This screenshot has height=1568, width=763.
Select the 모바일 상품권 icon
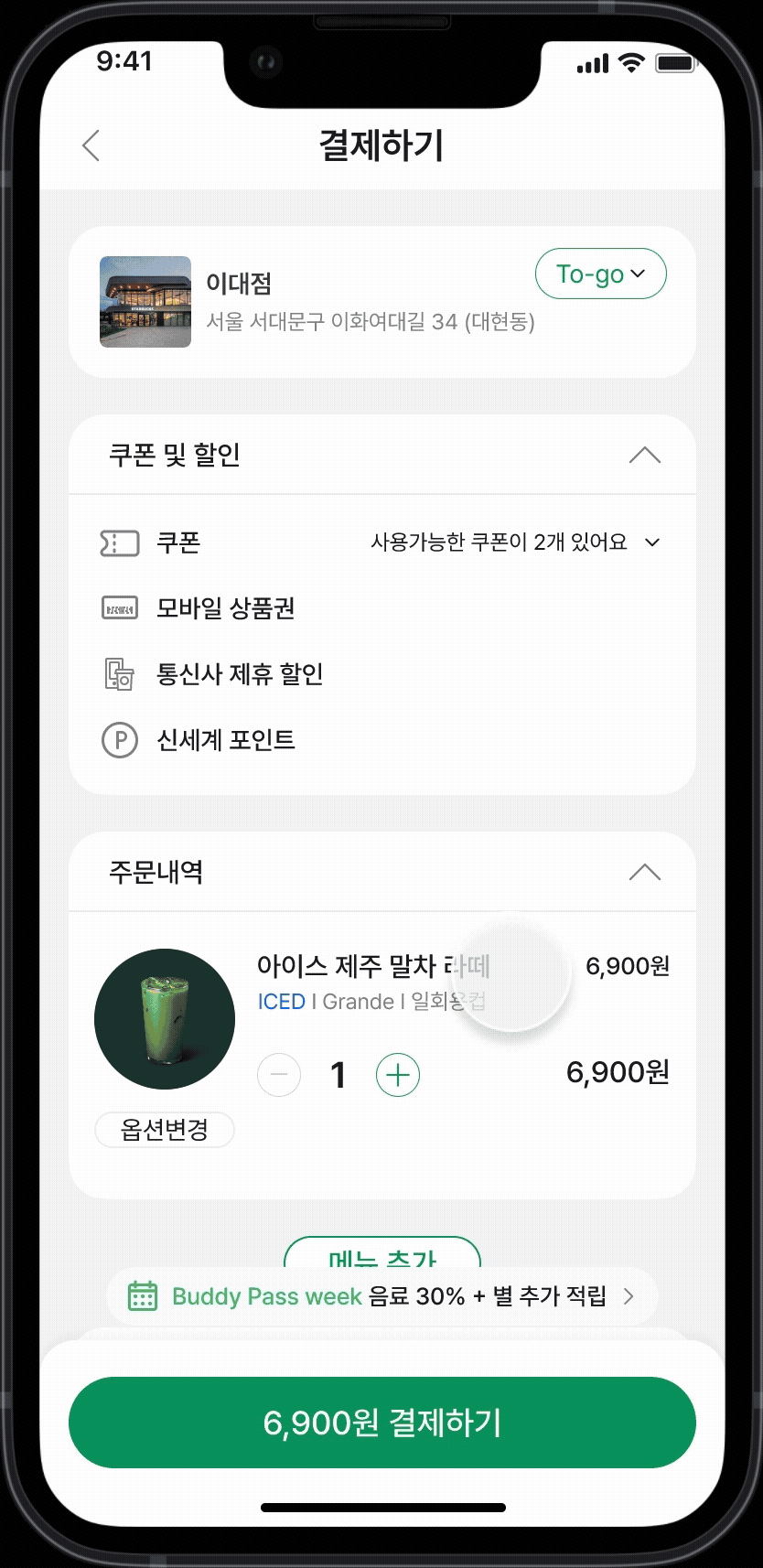(119, 607)
